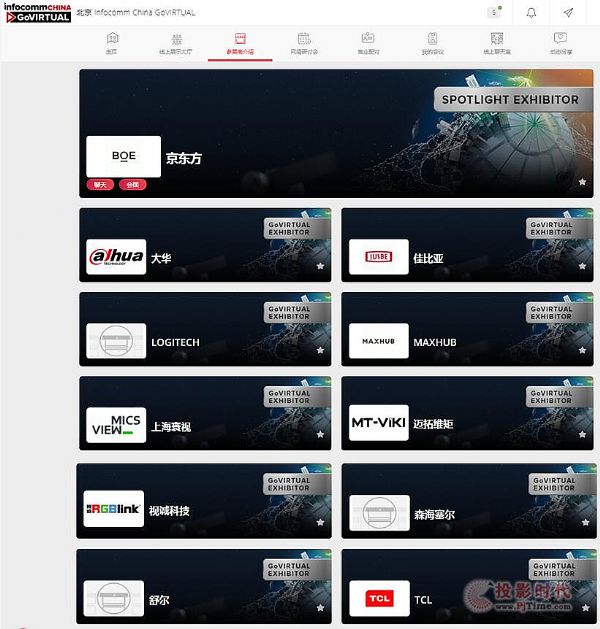Open the 上海赛视 exhibitor card
The height and width of the screenshot is (629, 600).
204,414
